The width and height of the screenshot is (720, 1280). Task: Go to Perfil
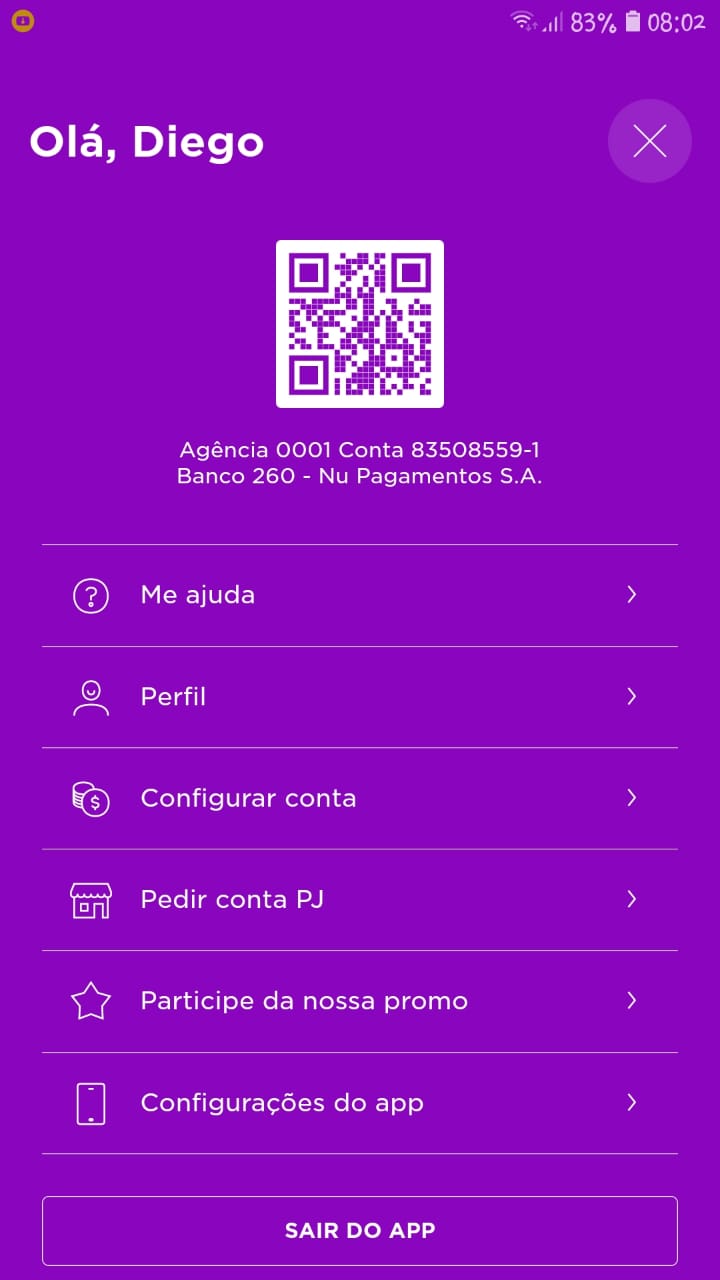coord(359,697)
